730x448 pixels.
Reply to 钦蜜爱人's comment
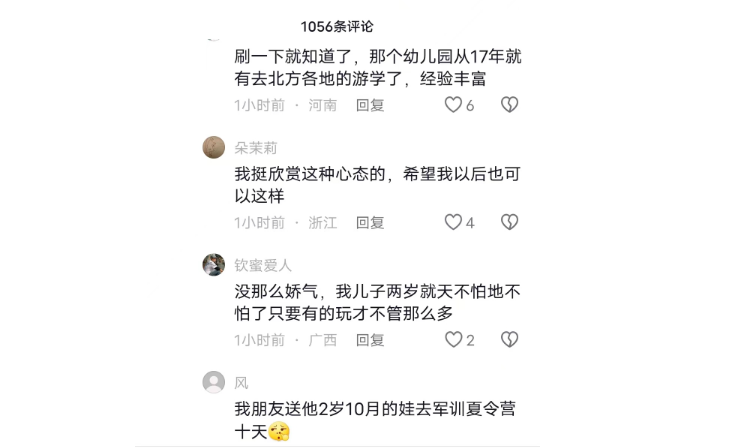tap(370, 340)
